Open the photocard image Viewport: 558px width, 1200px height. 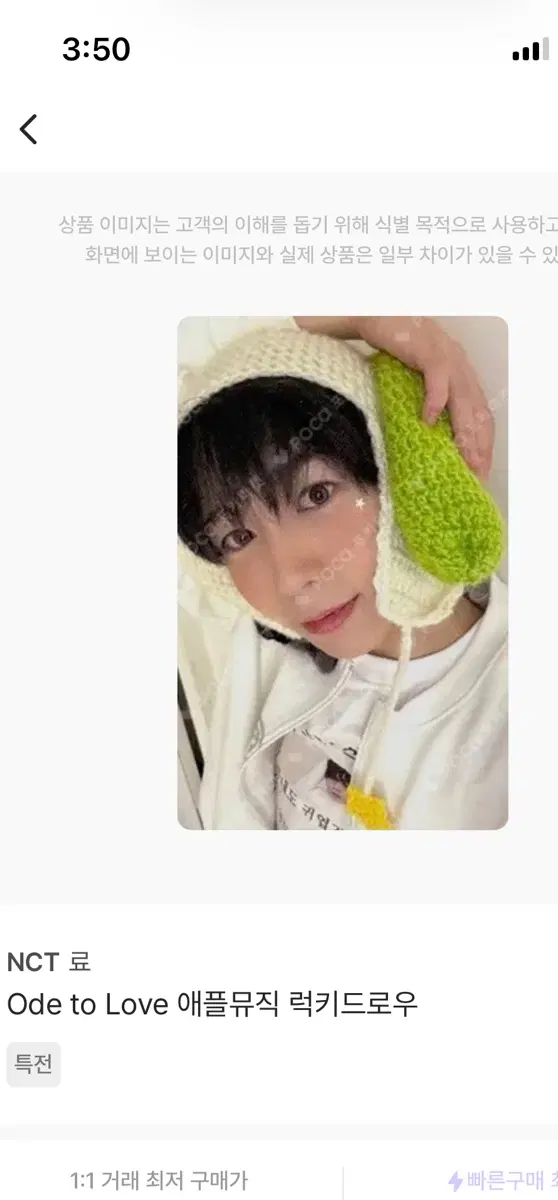pos(343,573)
